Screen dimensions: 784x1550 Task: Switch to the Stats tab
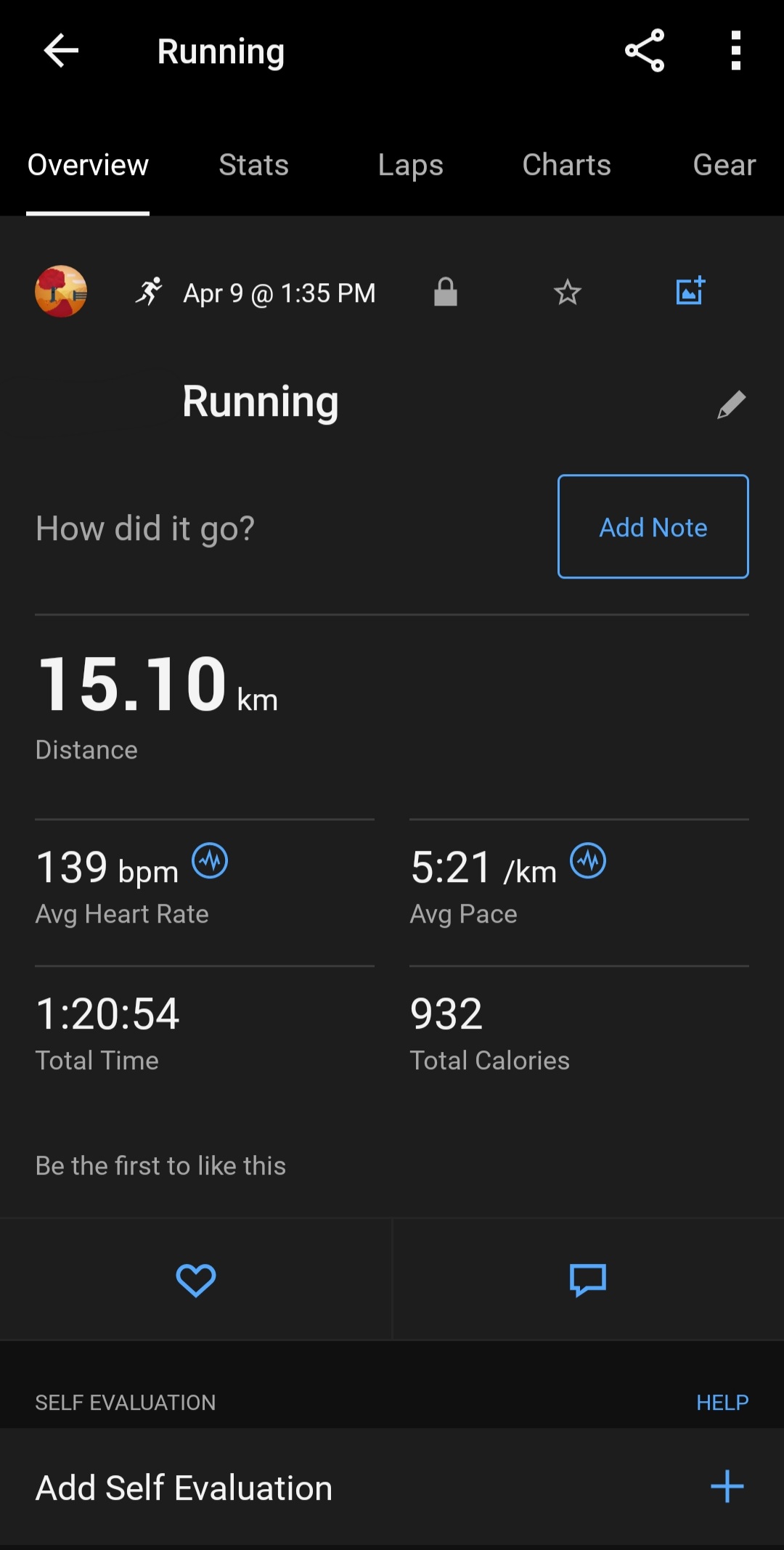(x=253, y=166)
